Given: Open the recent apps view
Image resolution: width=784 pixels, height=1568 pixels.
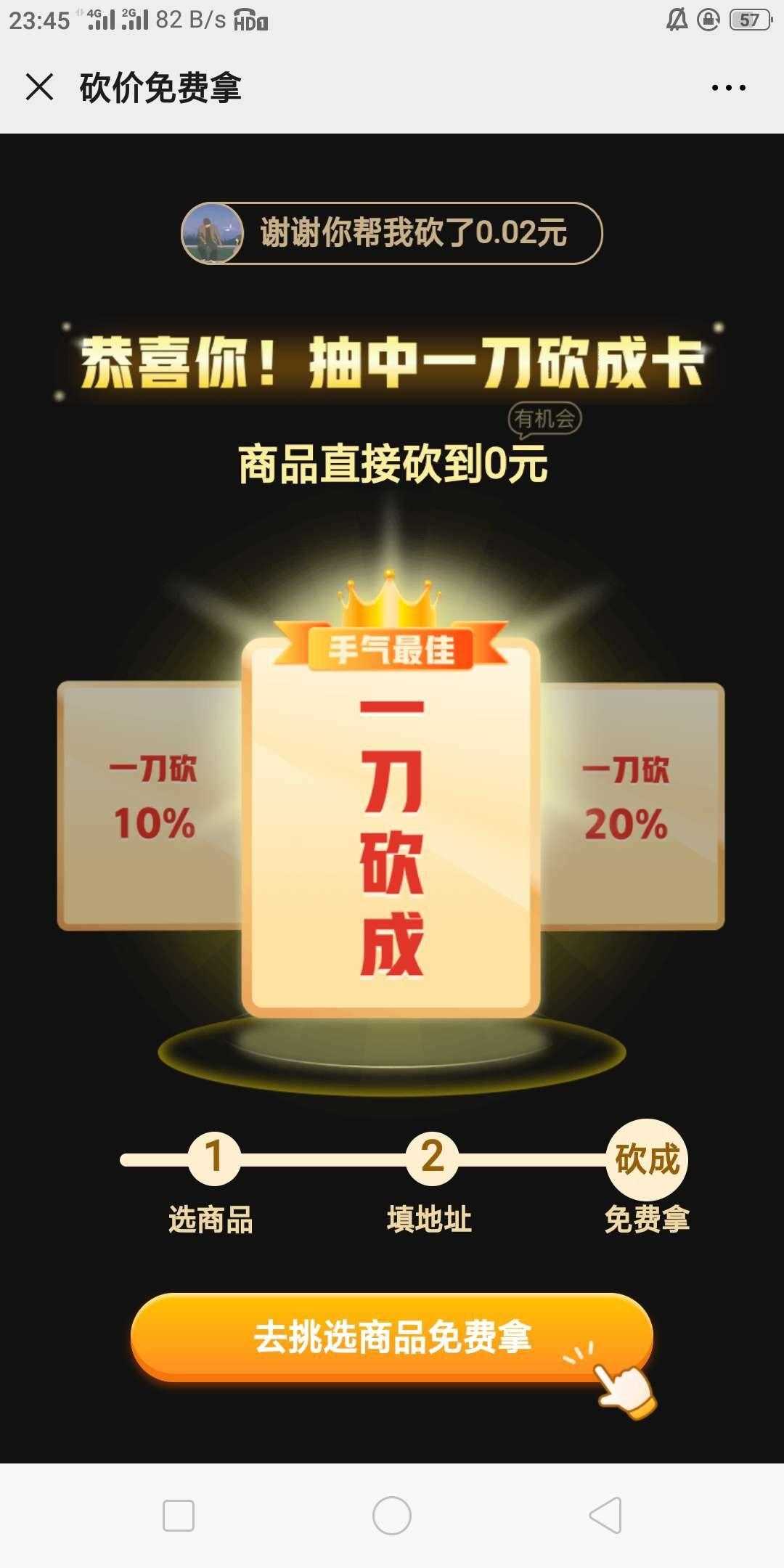Looking at the screenshot, I should (x=179, y=1515).
